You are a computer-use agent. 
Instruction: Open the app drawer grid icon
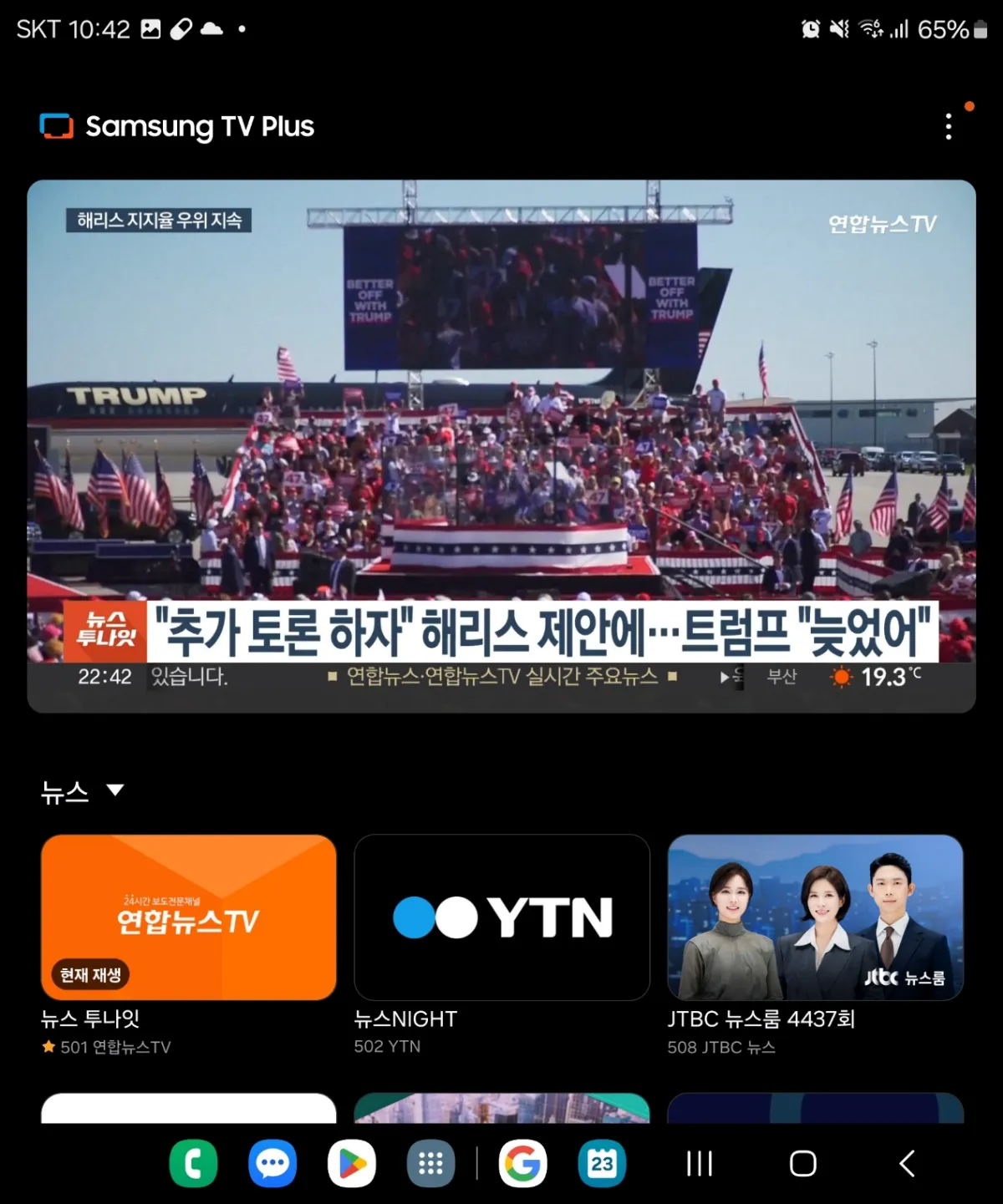431,1162
